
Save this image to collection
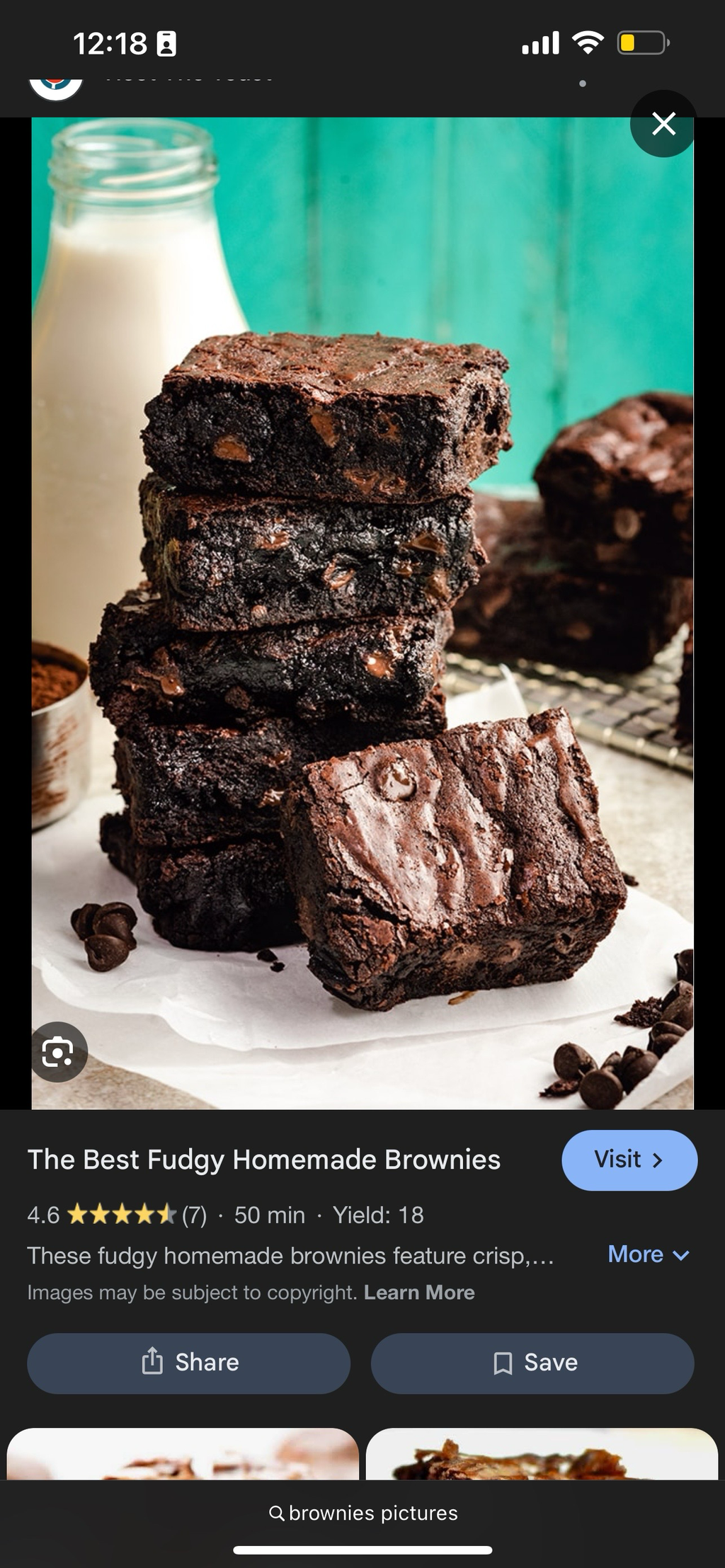coord(532,1363)
